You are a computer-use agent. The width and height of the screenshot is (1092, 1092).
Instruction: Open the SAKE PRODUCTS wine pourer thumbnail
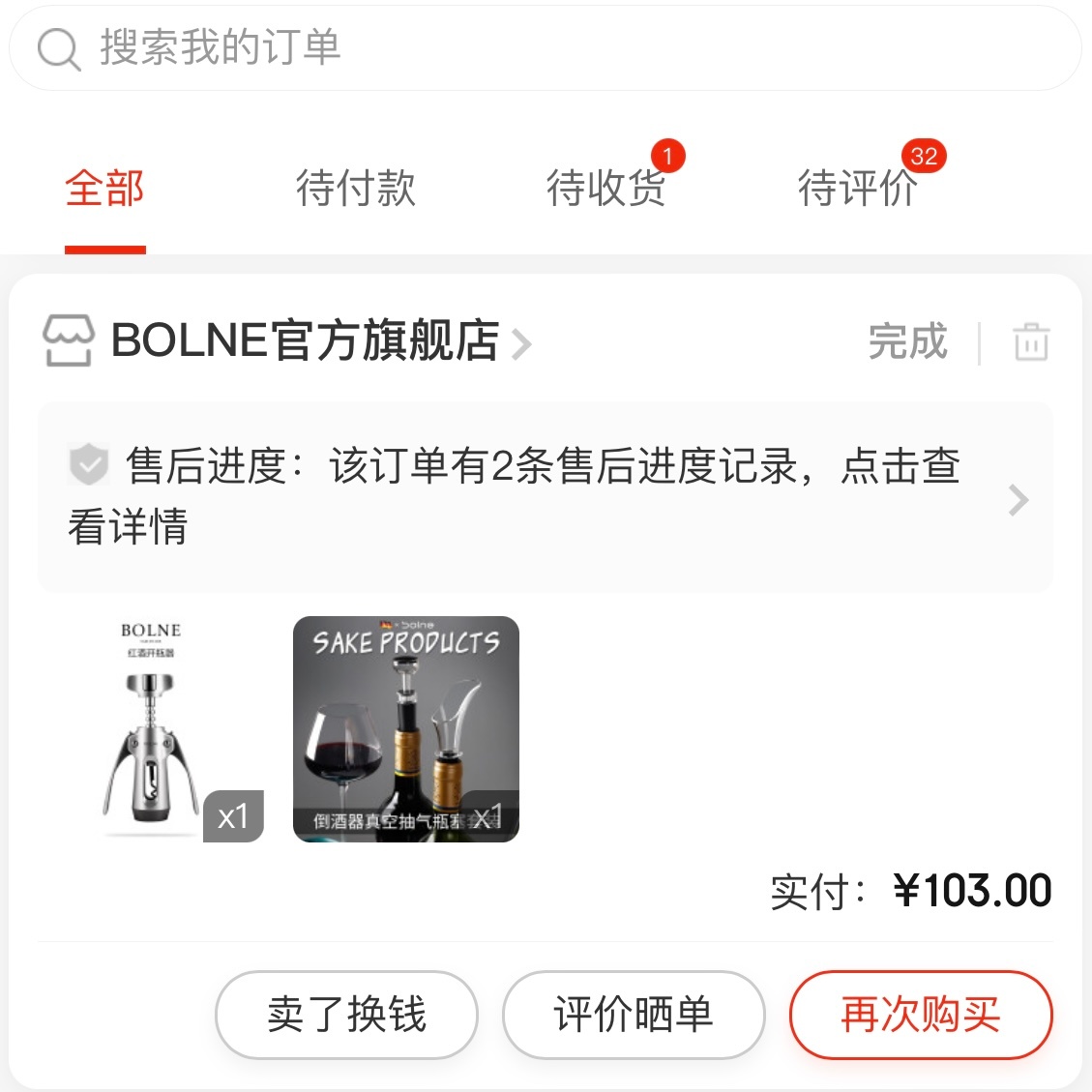point(405,729)
